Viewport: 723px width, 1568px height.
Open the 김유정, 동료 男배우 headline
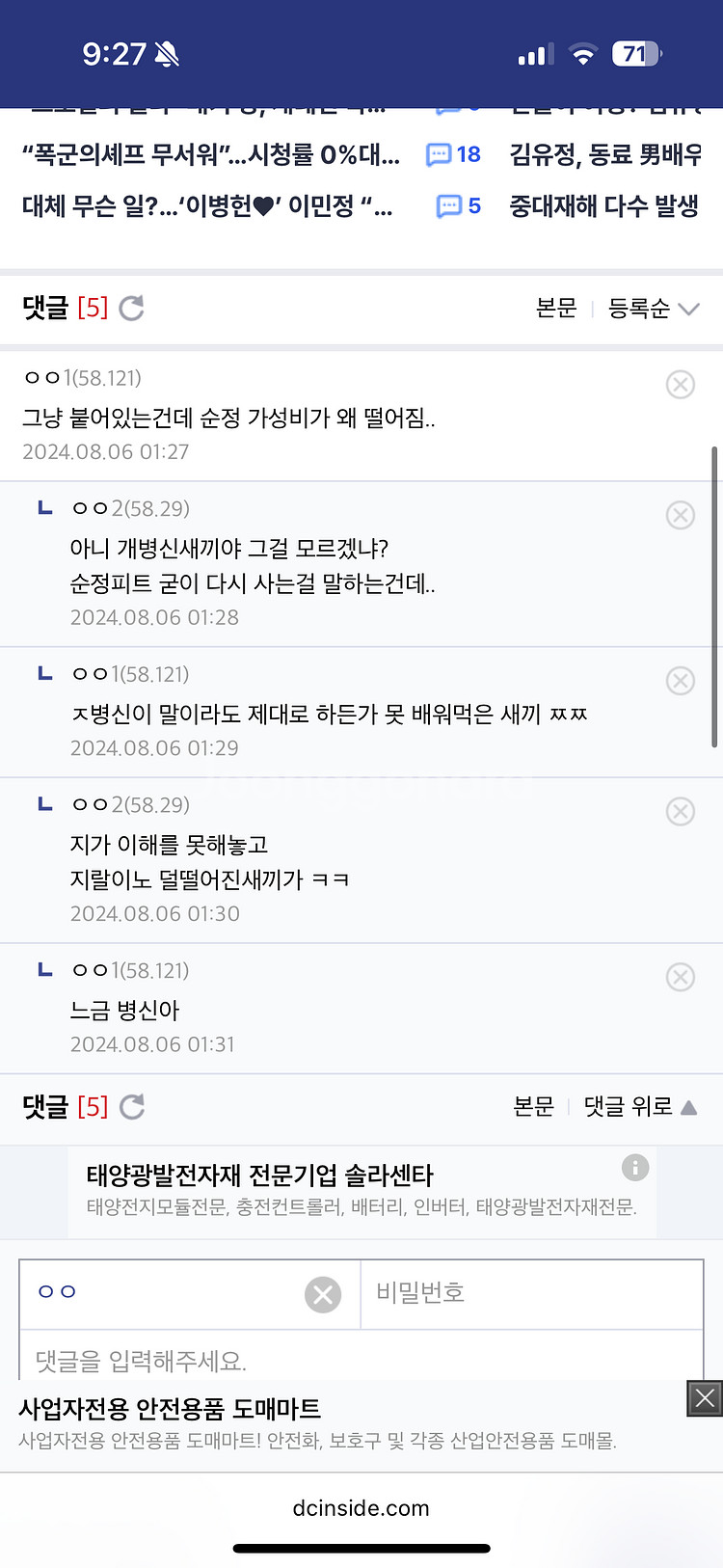coord(606,154)
